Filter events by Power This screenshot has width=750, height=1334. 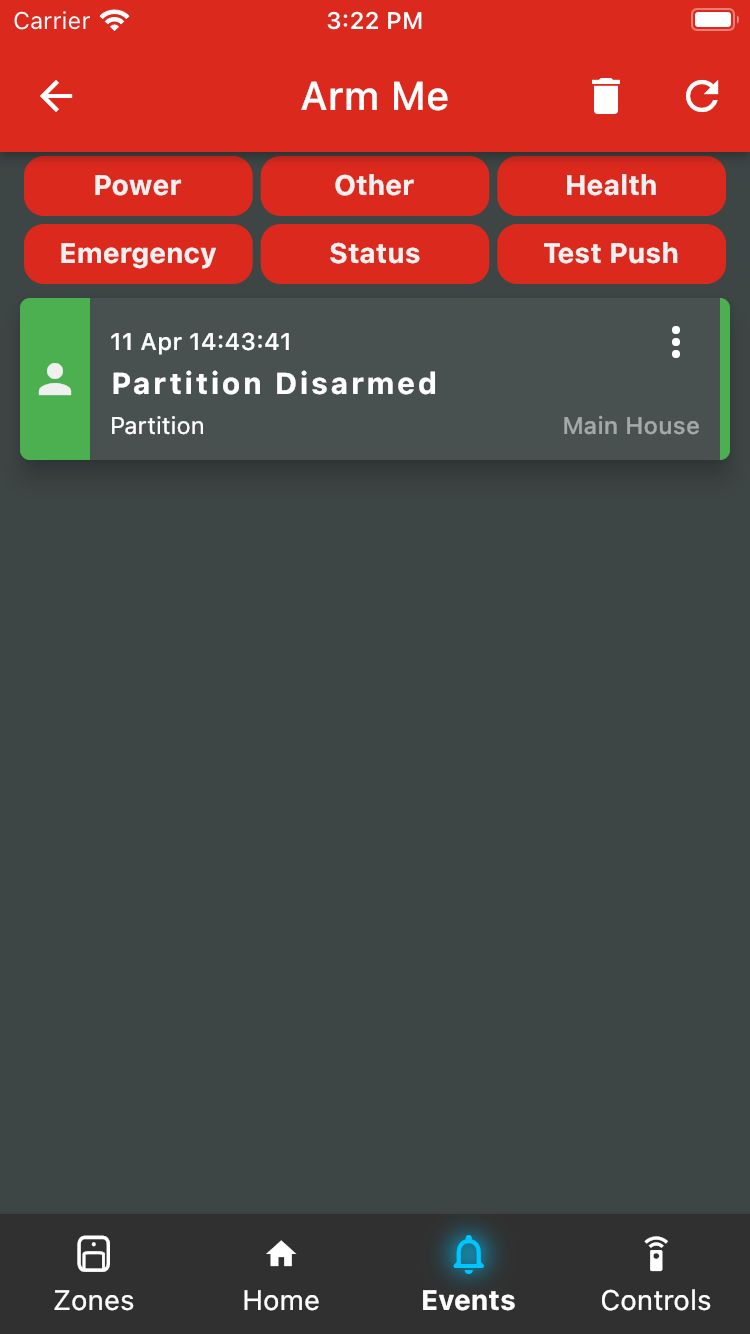pyautogui.click(x=138, y=186)
